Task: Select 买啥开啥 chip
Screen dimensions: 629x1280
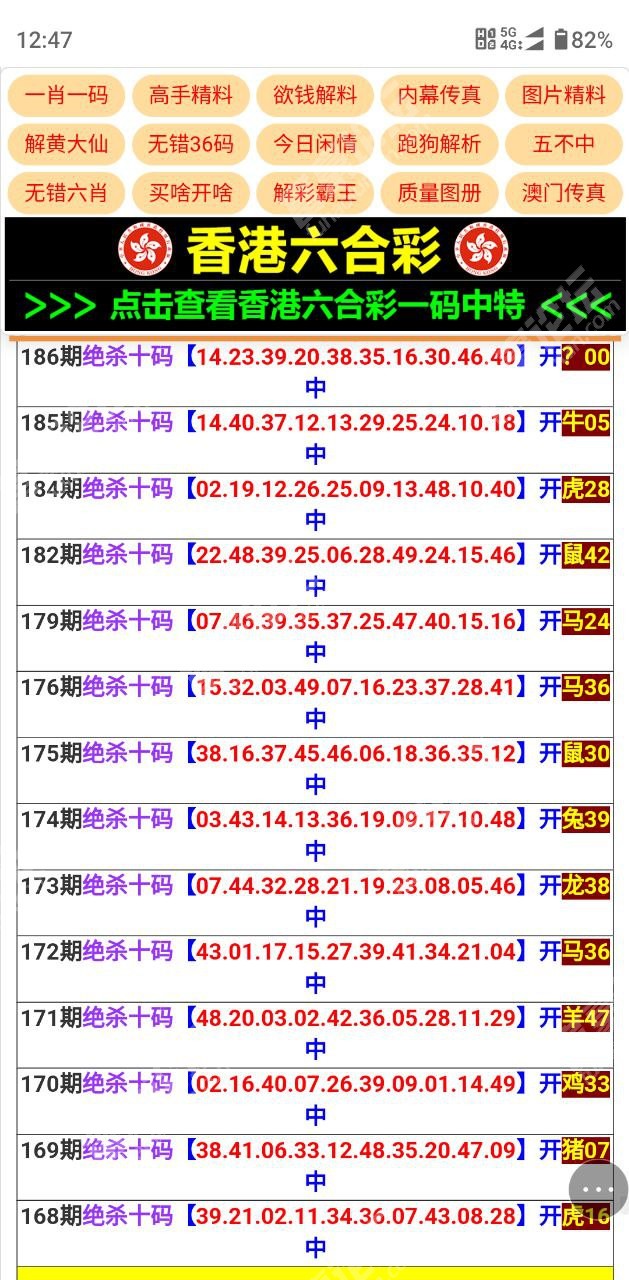Action: coord(190,191)
